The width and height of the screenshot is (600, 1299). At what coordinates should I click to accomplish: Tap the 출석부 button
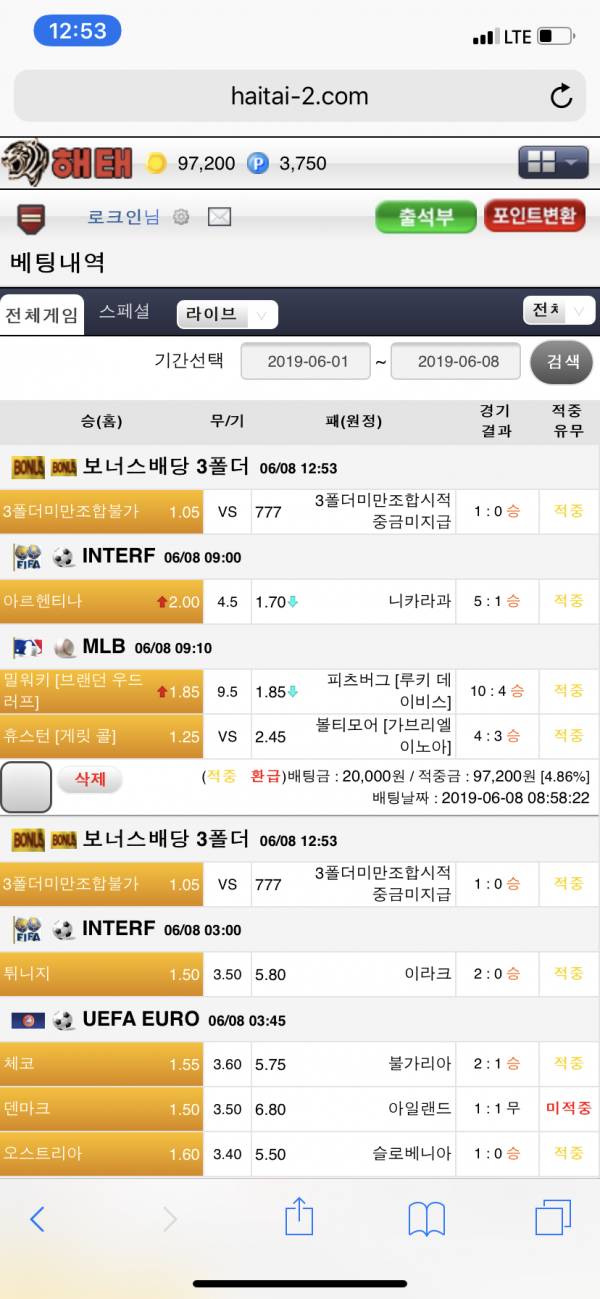425,216
